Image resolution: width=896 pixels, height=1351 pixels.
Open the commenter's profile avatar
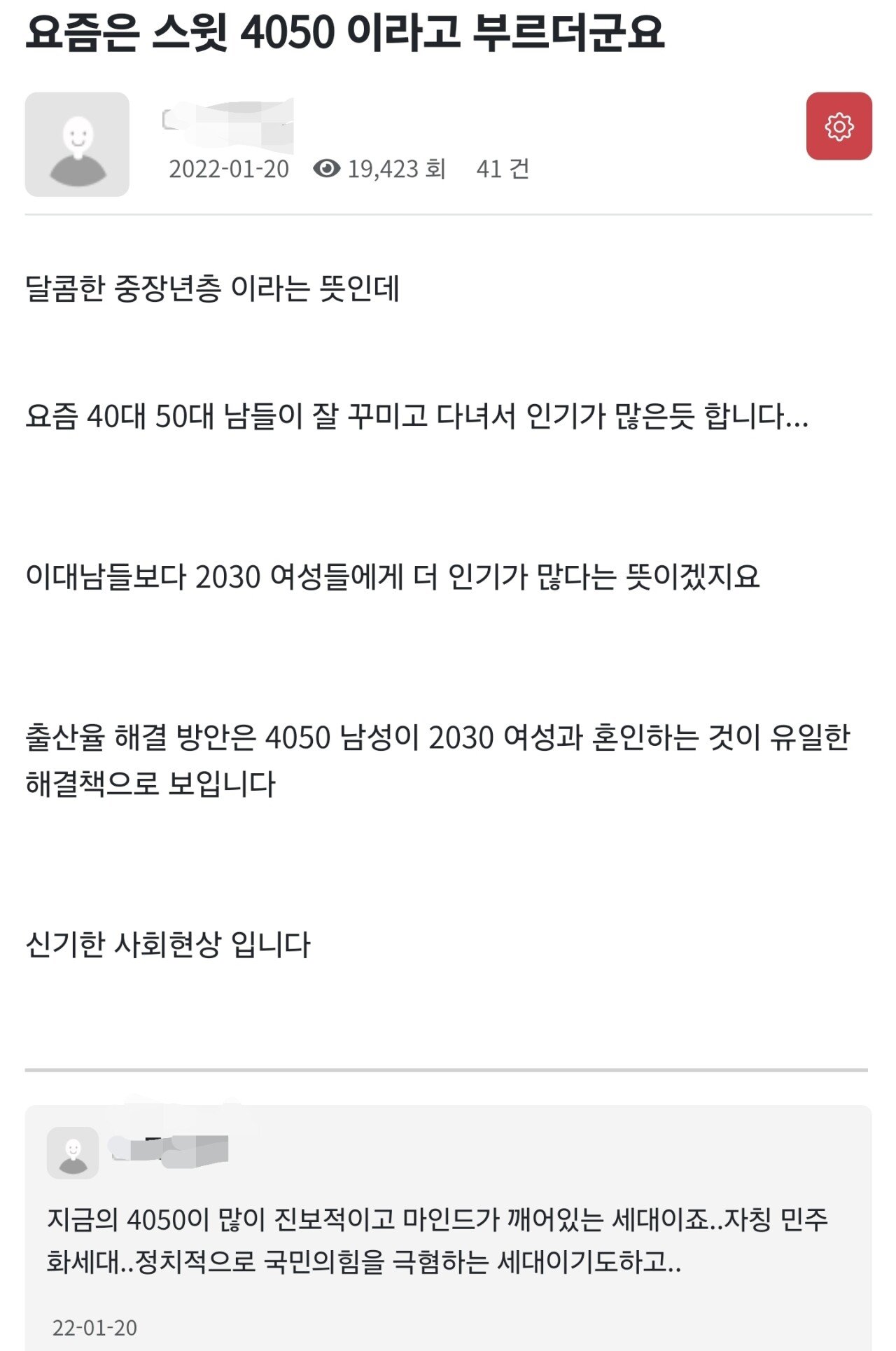73,1153
